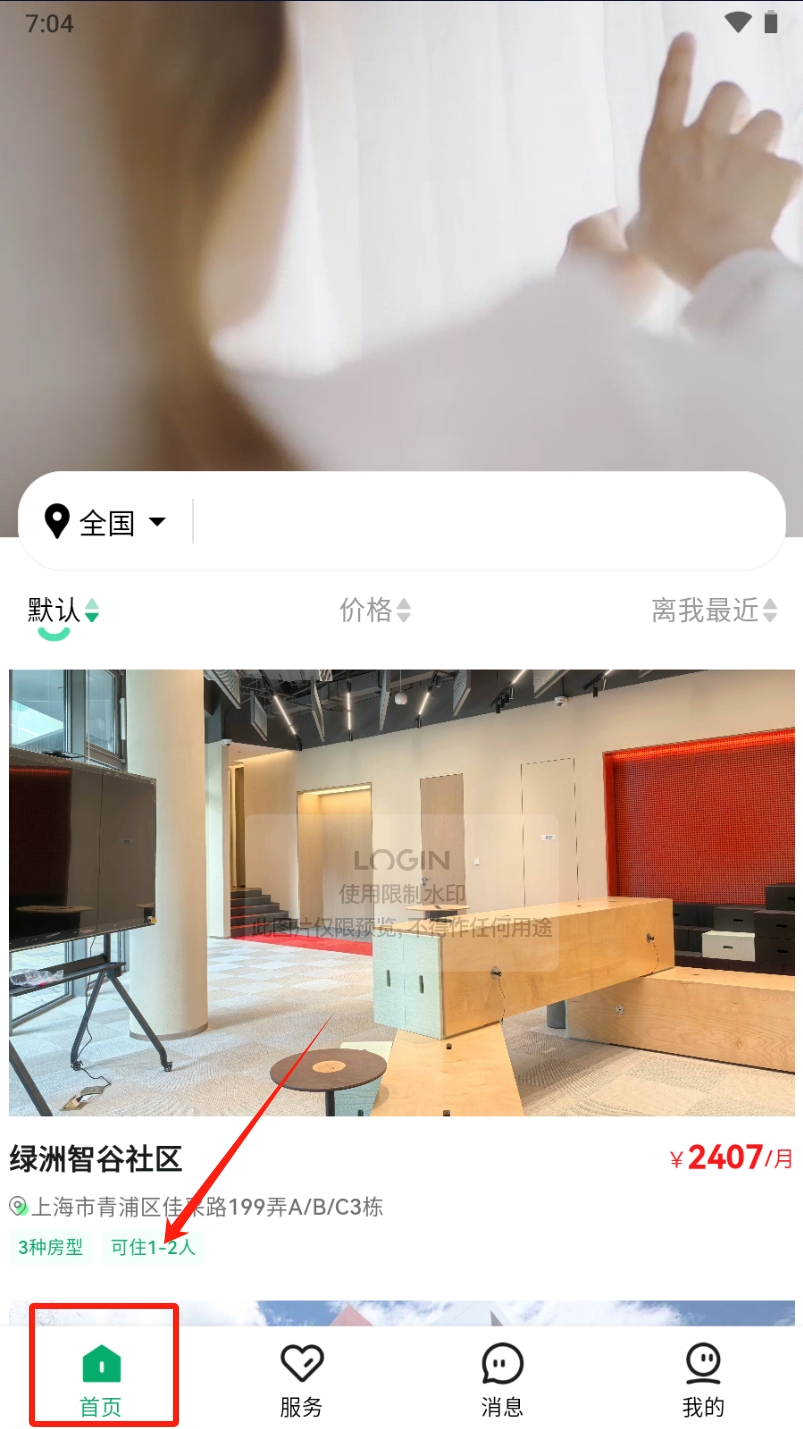Open the 全国 location dropdown
Image resolution: width=803 pixels, height=1429 pixels.
pyautogui.click(x=106, y=522)
